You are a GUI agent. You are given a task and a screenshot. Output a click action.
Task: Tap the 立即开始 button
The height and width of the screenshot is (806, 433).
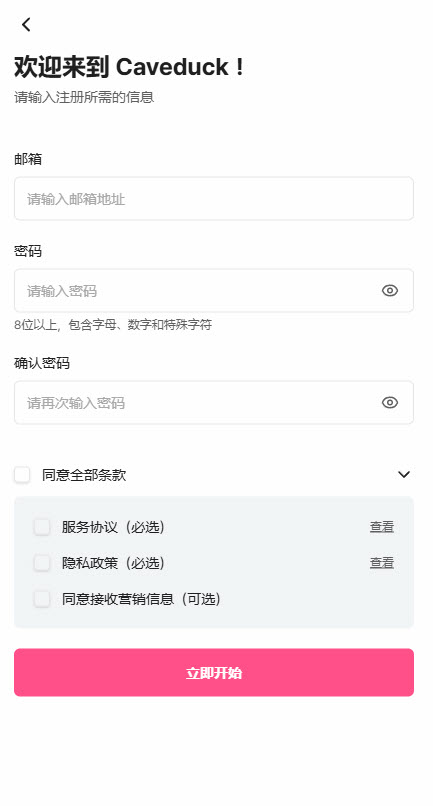pyautogui.click(x=214, y=672)
